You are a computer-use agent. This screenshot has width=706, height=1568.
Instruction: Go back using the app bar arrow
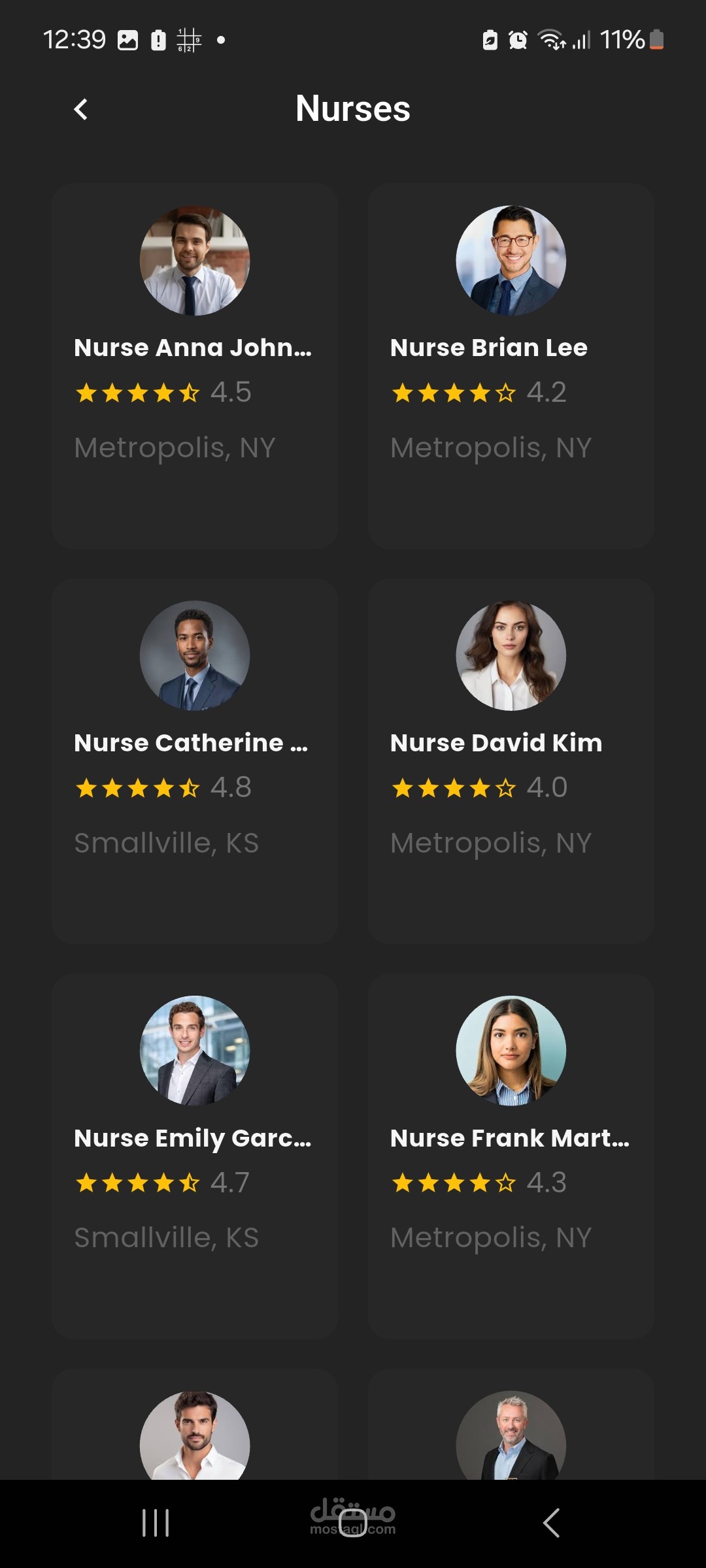pyautogui.click(x=80, y=109)
